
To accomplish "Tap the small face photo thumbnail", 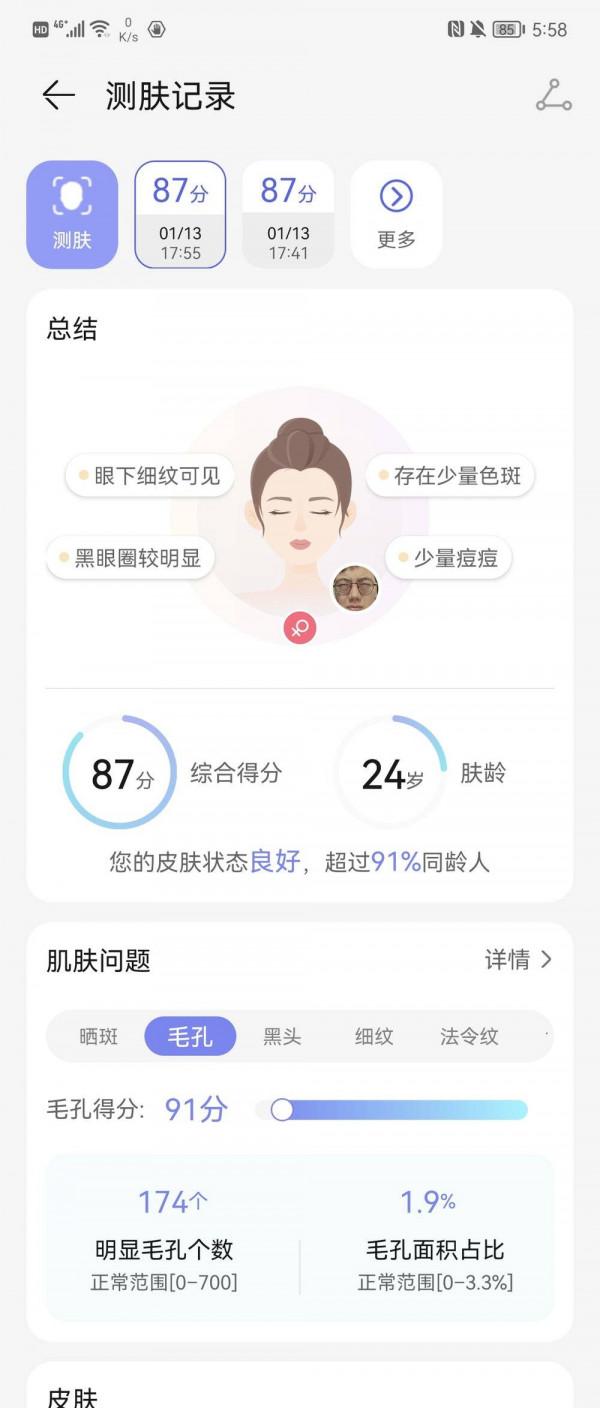I will [355, 588].
